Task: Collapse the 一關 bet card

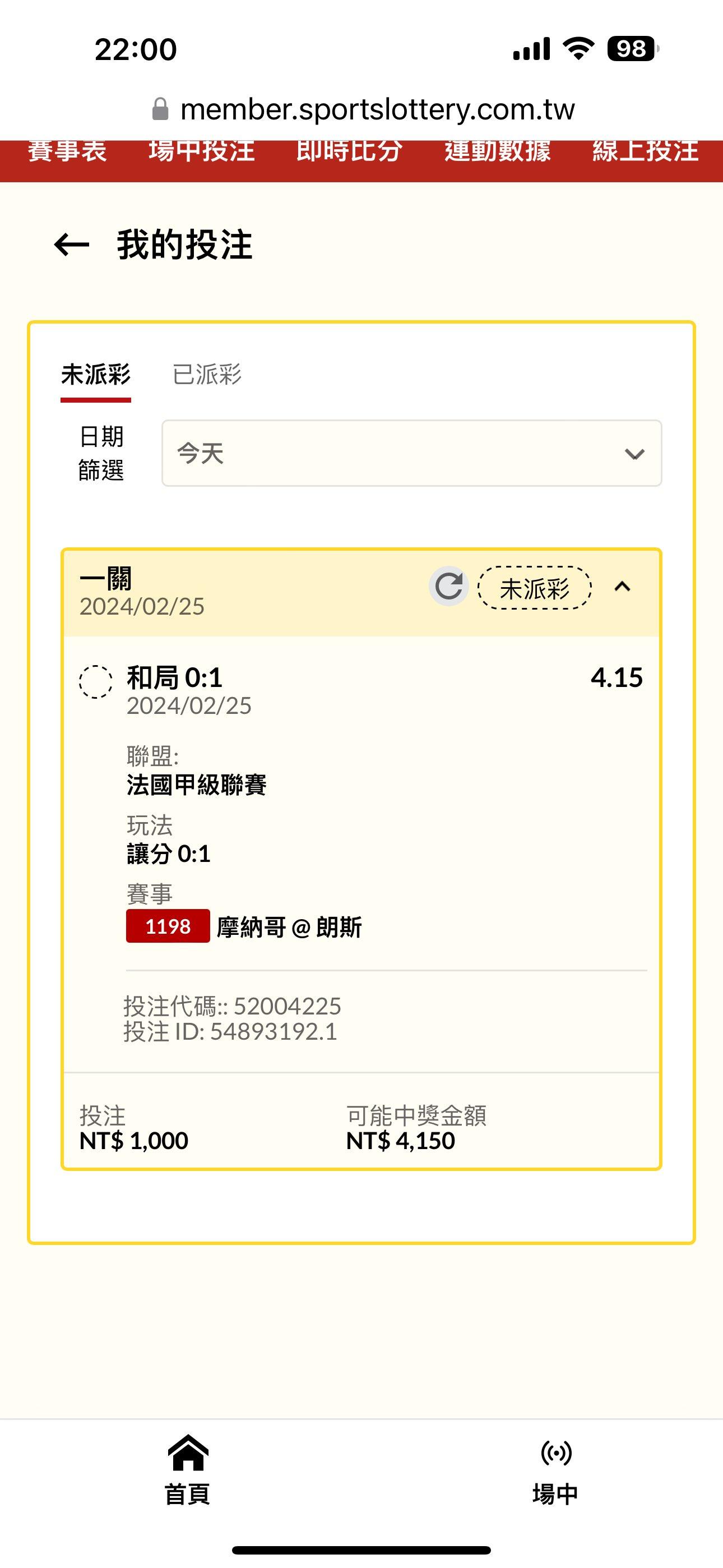Action: [622, 587]
